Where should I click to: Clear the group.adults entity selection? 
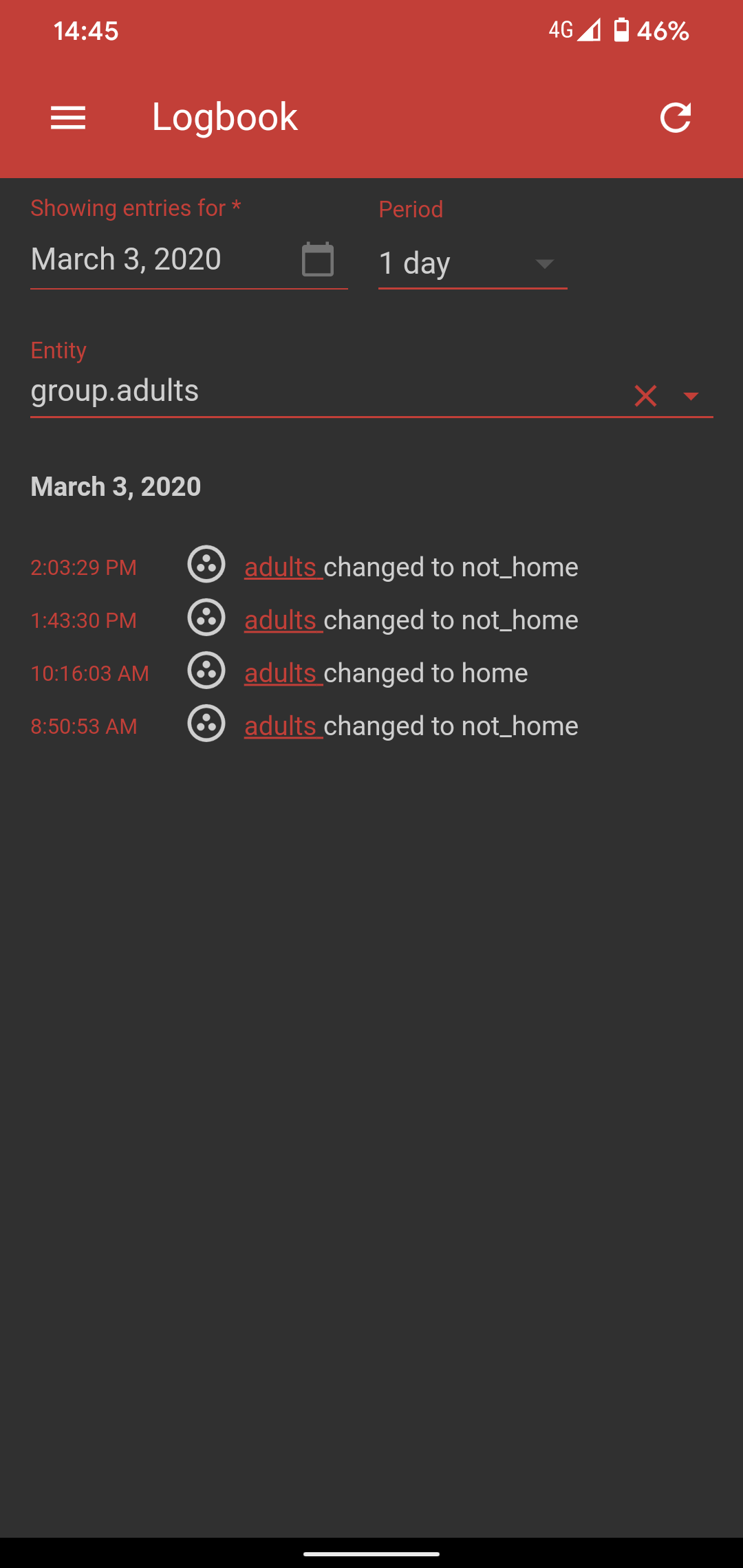coord(645,395)
